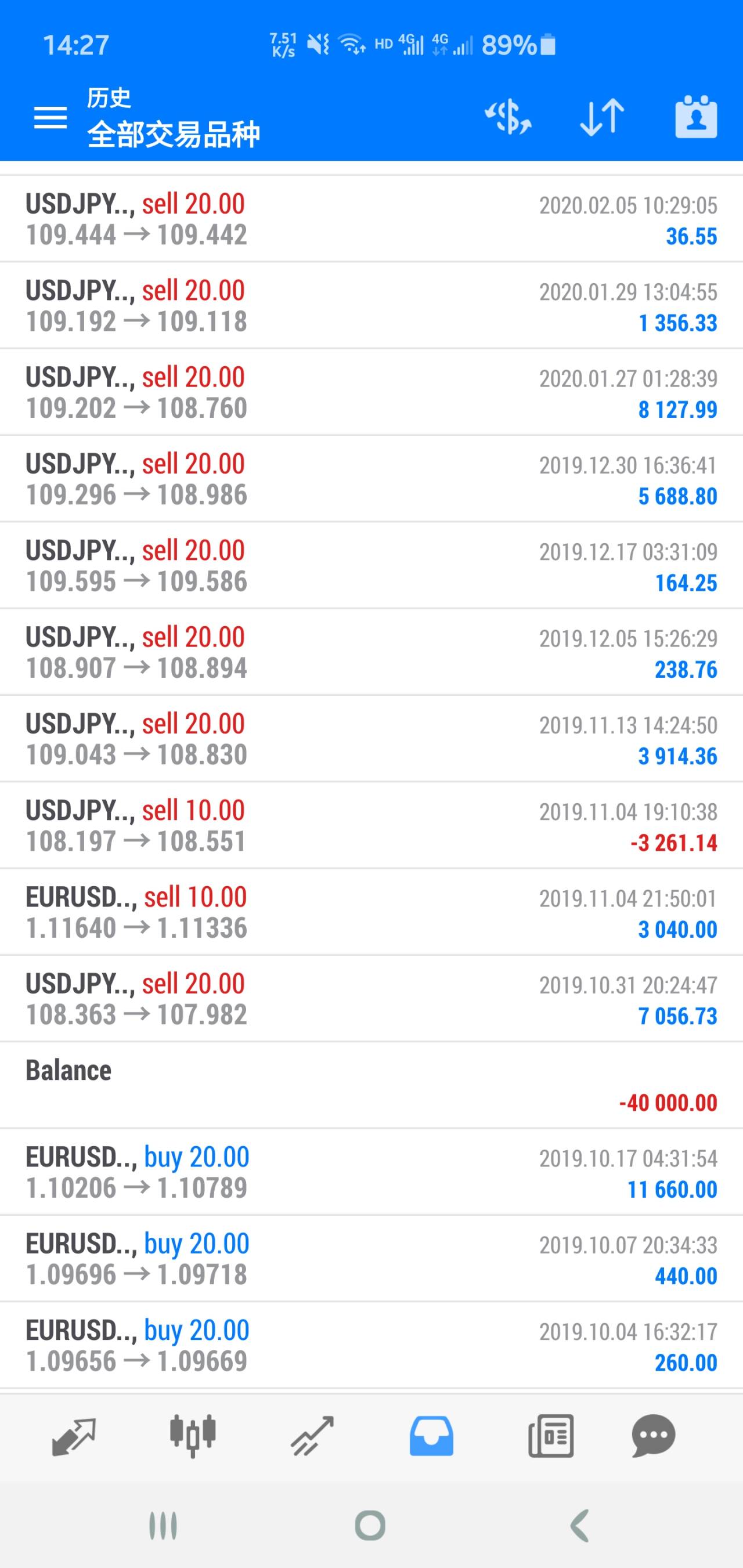Expand the Balance -40 000.00 entry
743x1568 pixels.
[x=371, y=1086]
